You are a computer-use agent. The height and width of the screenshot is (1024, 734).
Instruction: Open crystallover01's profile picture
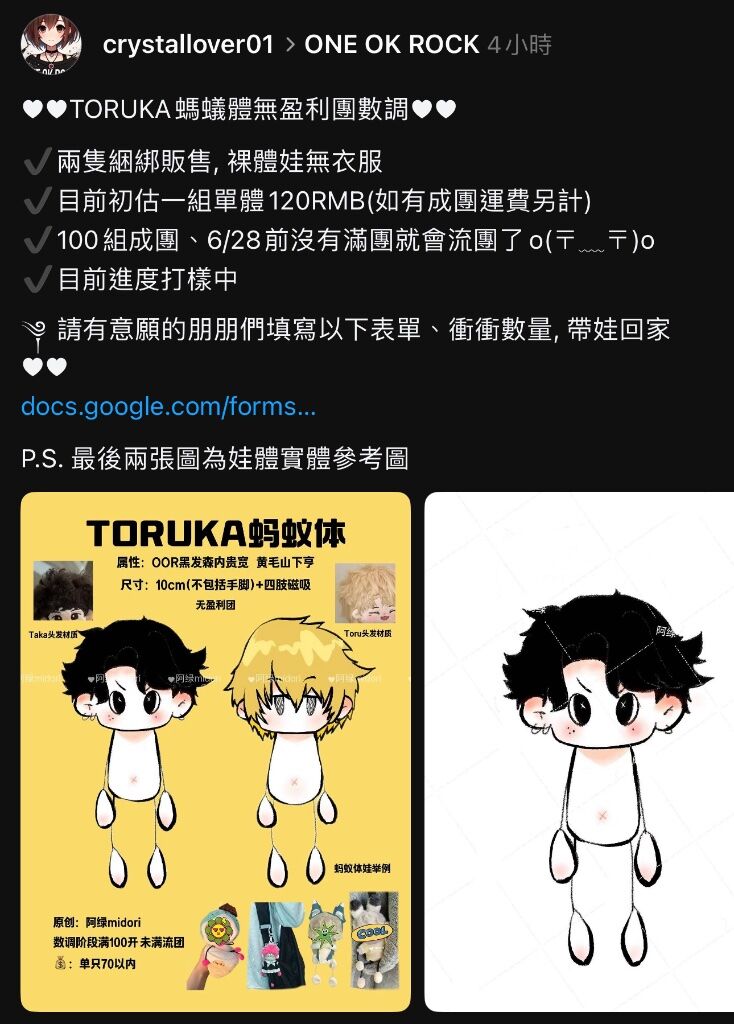click(51, 45)
